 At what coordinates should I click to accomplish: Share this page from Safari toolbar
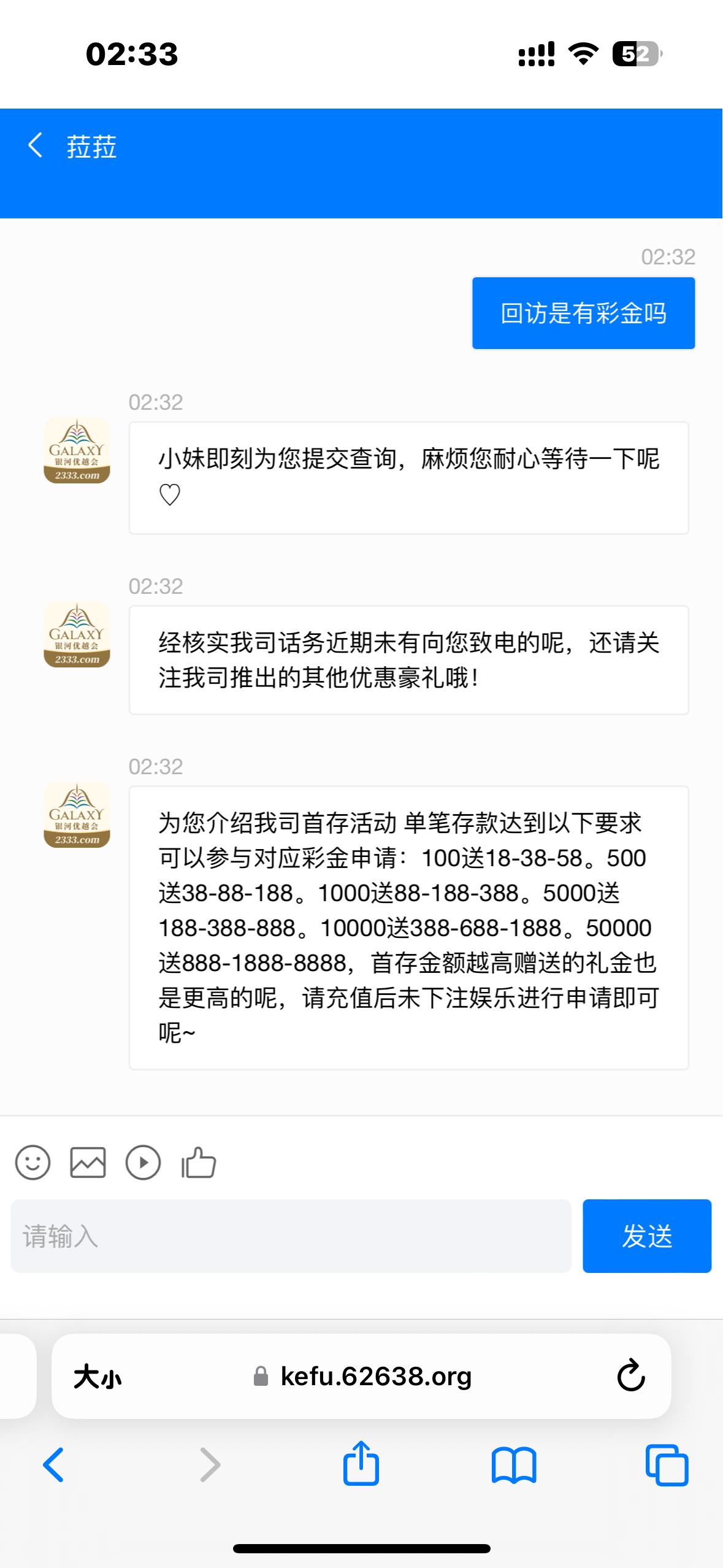point(361,1464)
